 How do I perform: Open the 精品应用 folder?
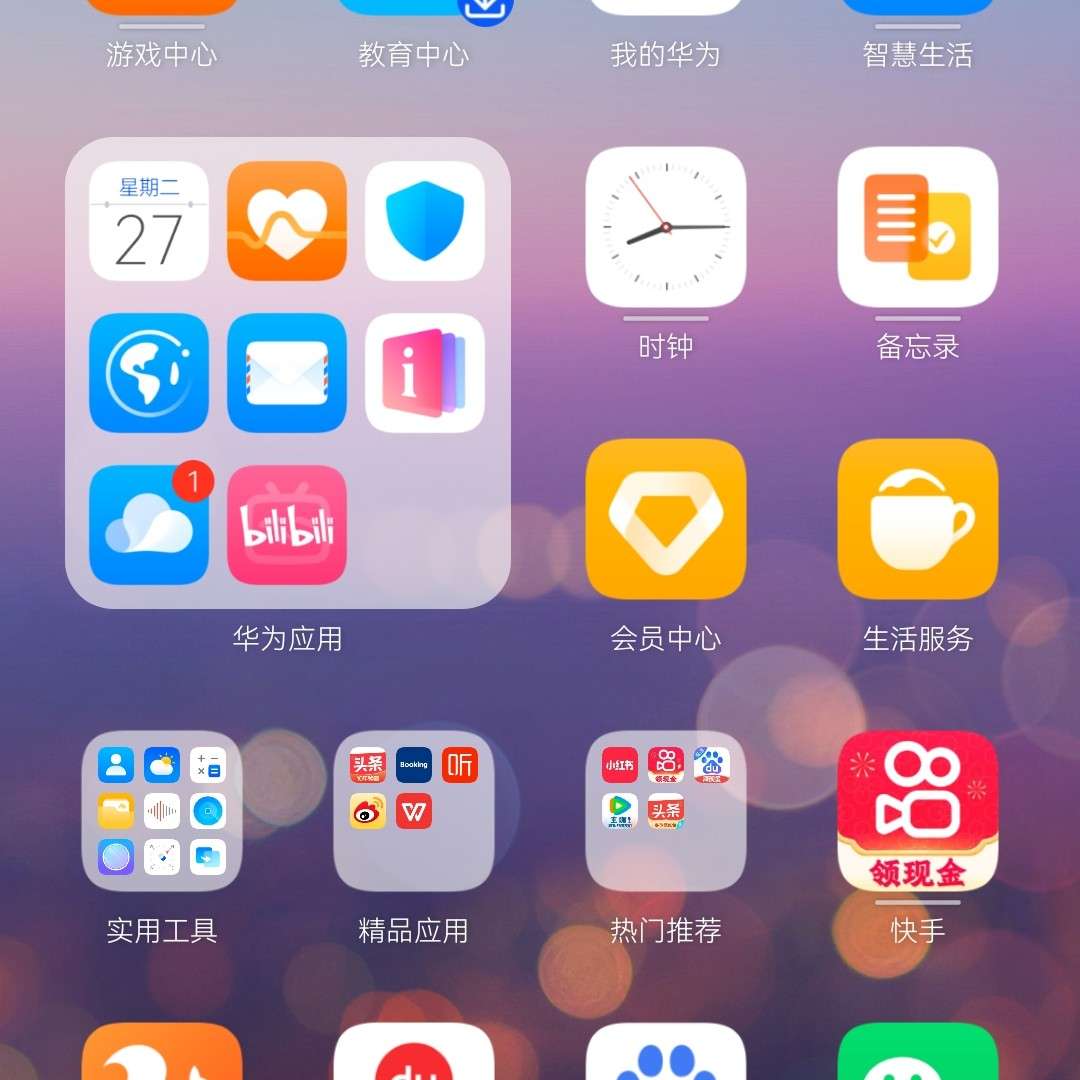413,811
